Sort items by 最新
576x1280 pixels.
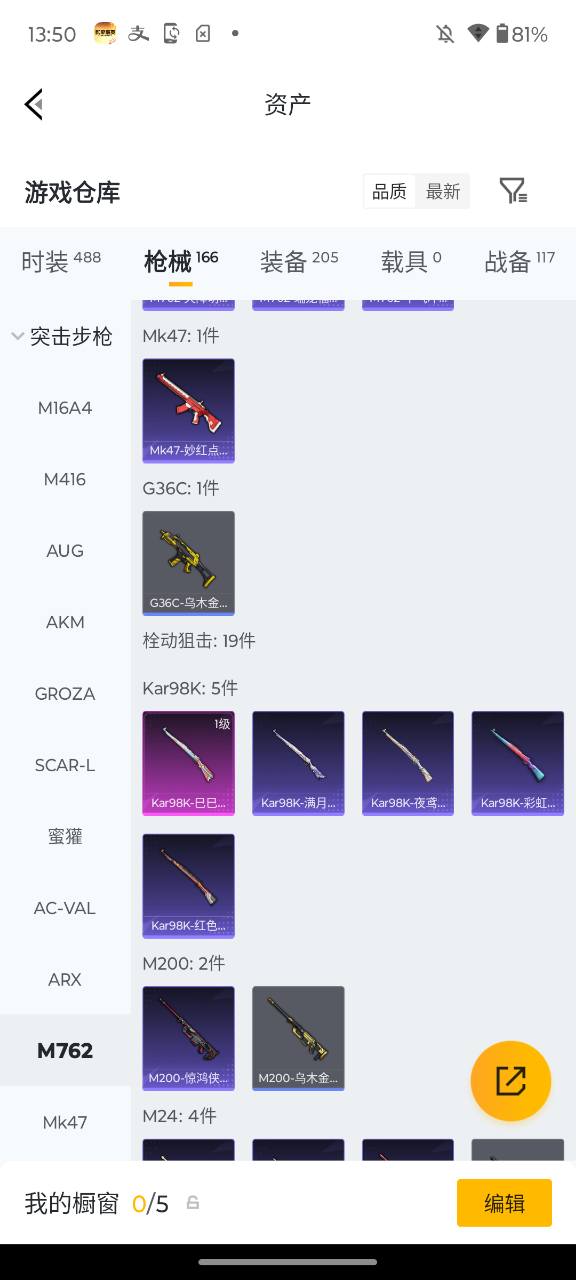pyautogui.click(x=443, y=191)
